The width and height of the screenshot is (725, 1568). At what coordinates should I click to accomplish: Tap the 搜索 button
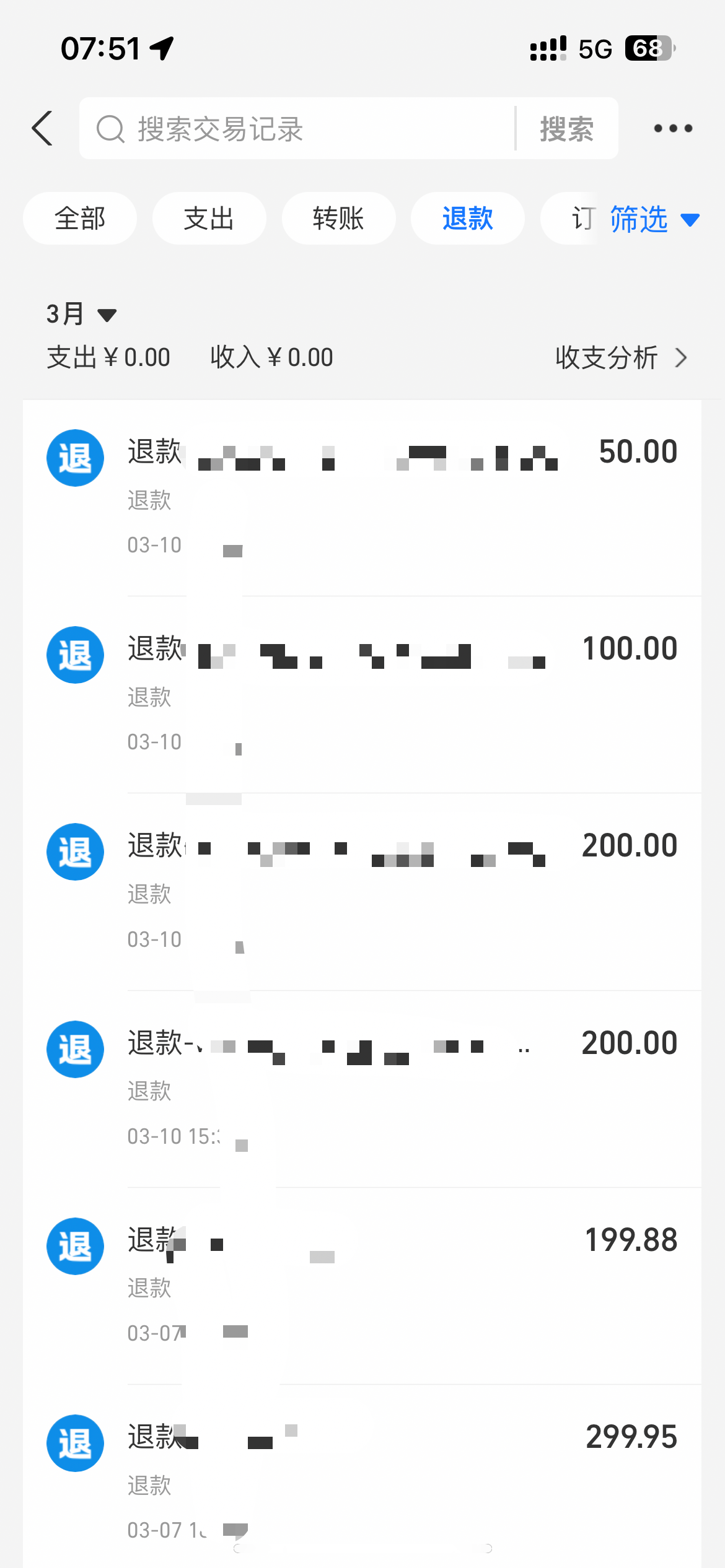(566, 129)
